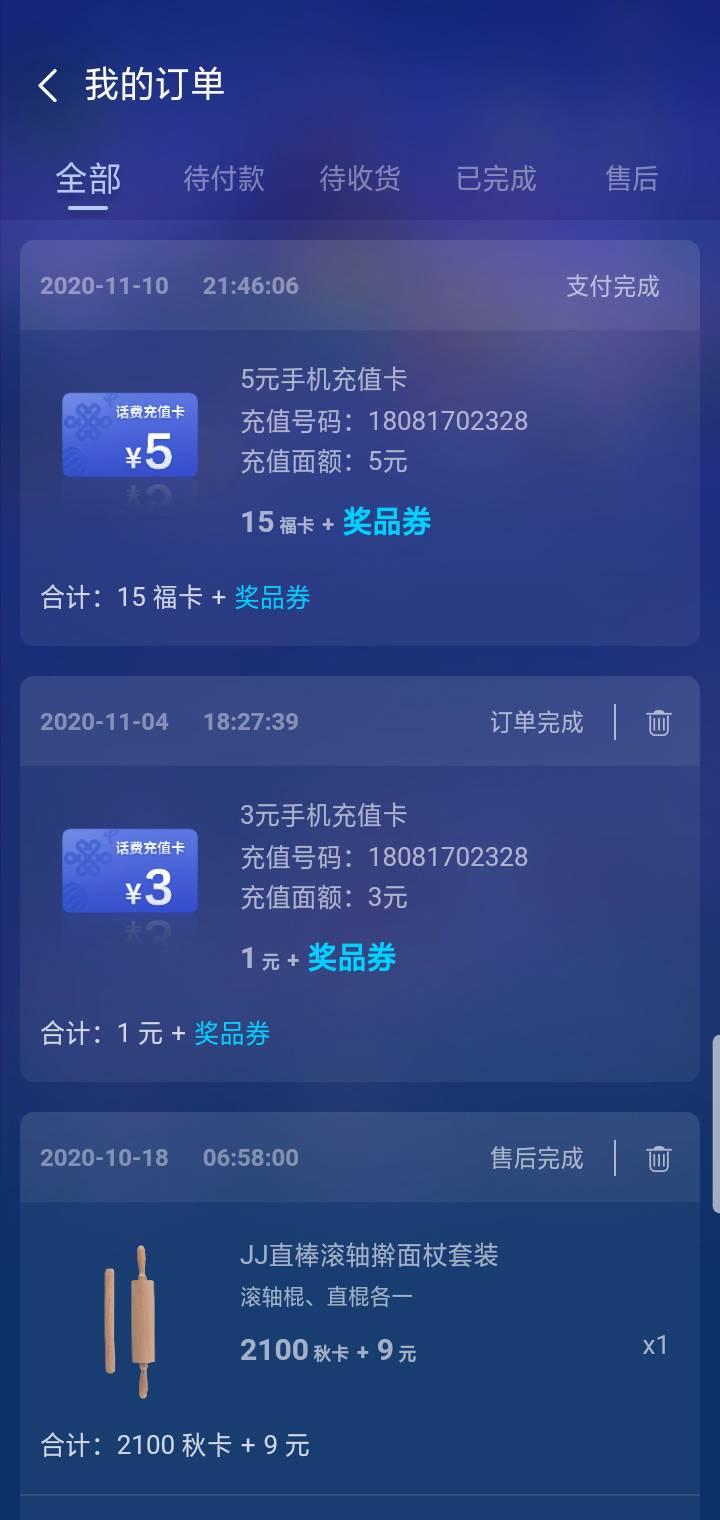
Task: Open the 售后 tab
Action: (x=631, y=180)
